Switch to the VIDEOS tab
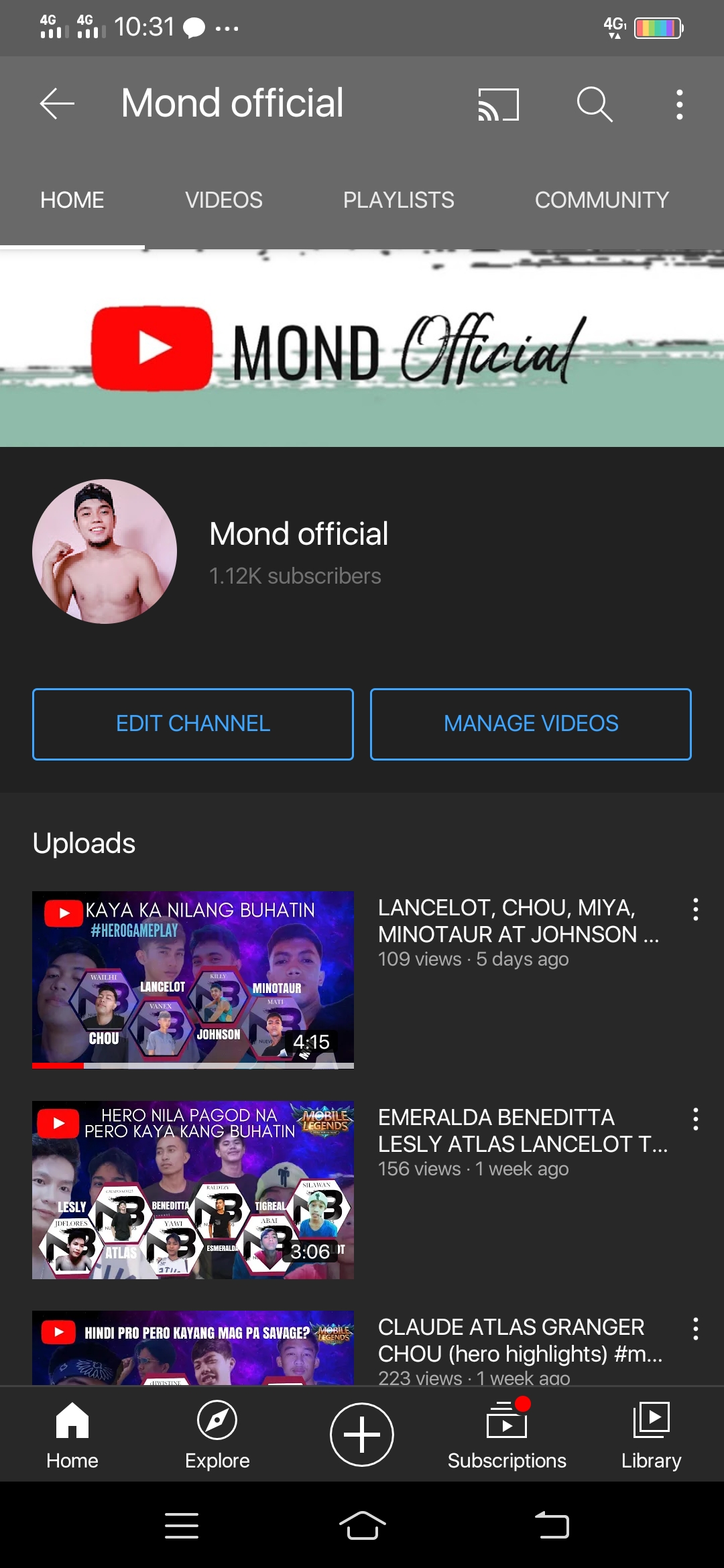The height and width of the screenshot is (1568, 724). (x=224, y=200)
